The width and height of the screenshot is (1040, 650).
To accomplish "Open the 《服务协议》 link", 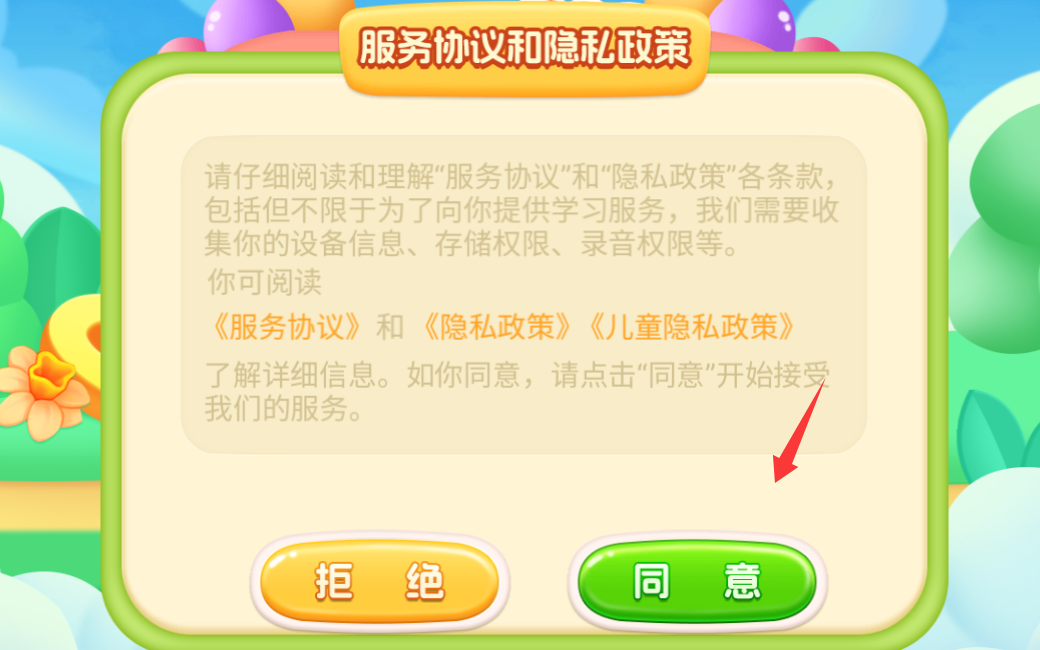I will point(287,327).
